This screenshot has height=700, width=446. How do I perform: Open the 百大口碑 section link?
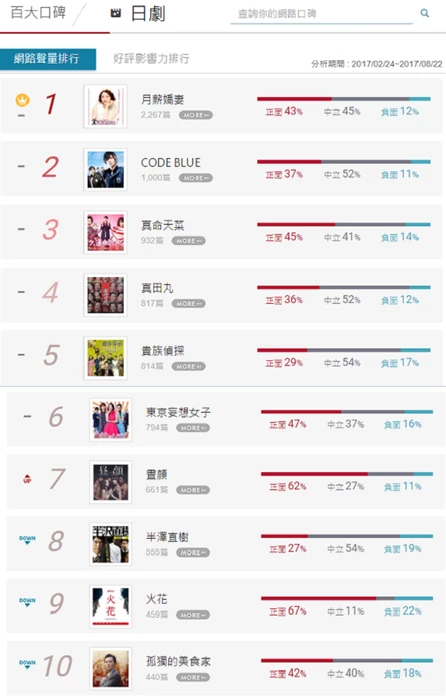(38, 12)
